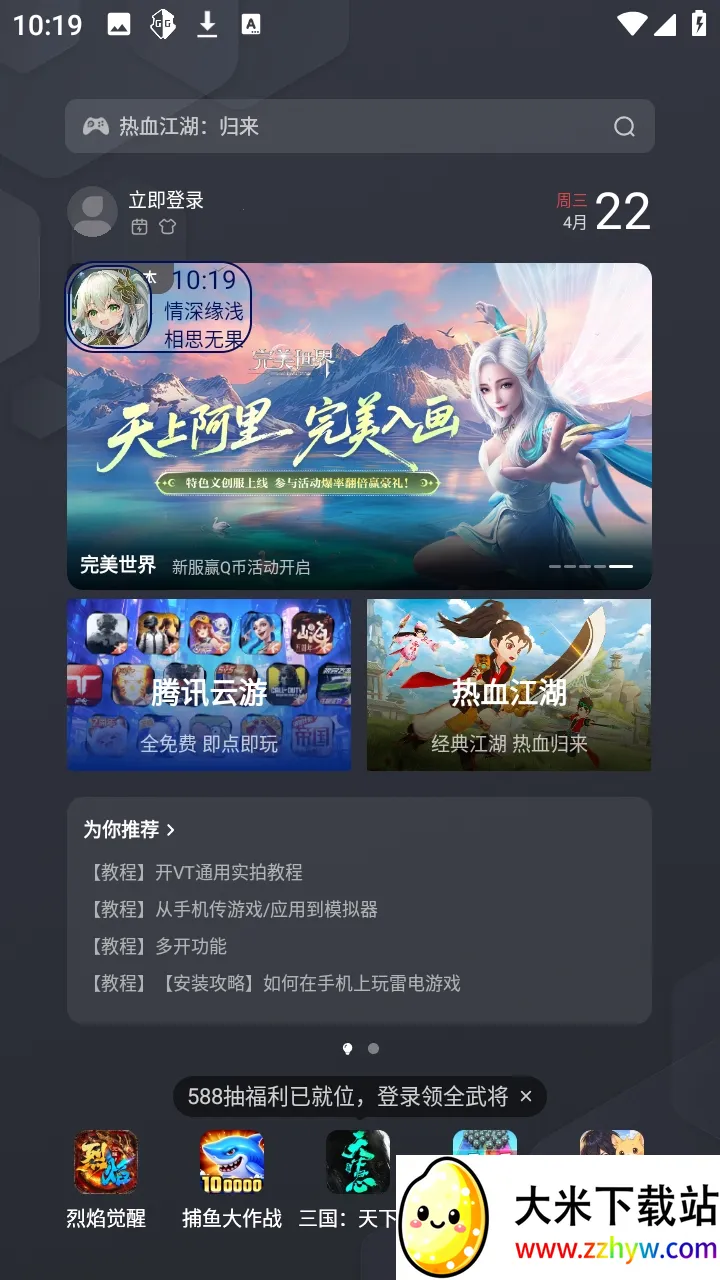Open the outfit shirt icon
Screen dimensions: 720x1280
coord(167,227)
